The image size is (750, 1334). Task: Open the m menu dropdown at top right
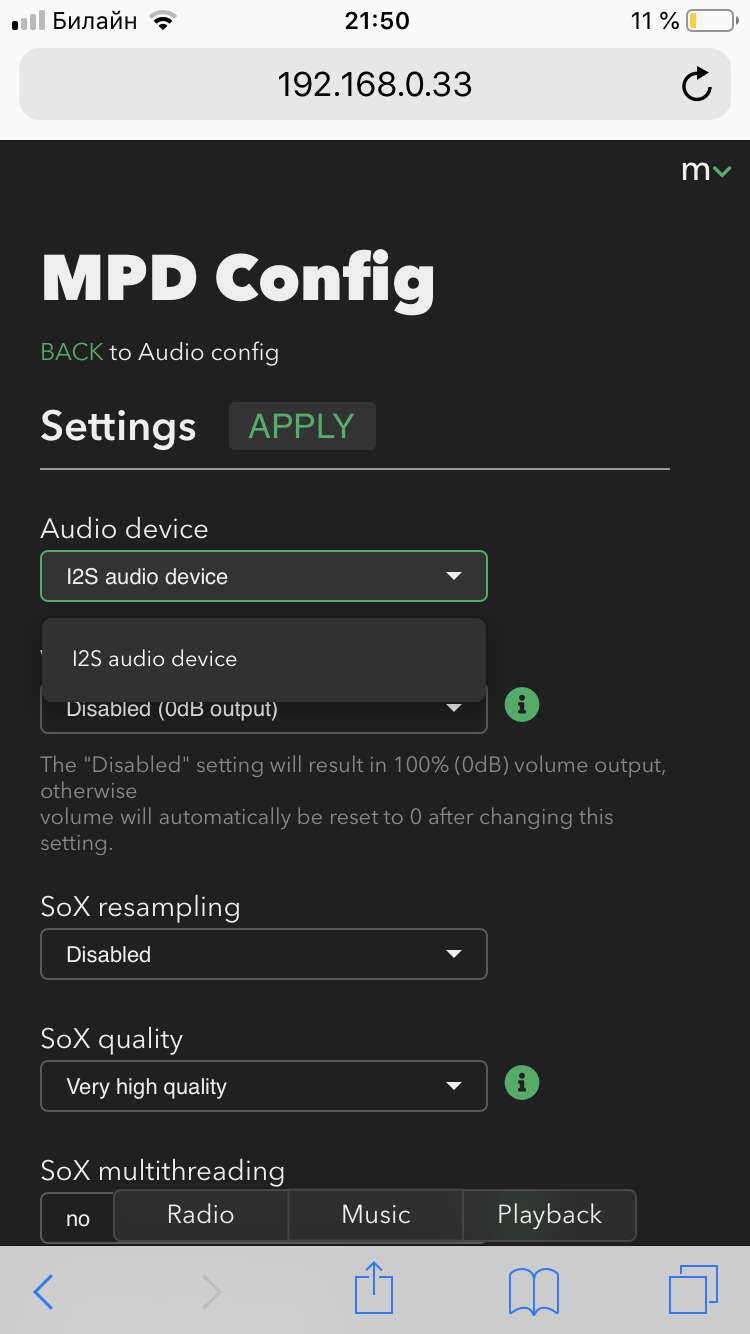[x=706, y=171]
